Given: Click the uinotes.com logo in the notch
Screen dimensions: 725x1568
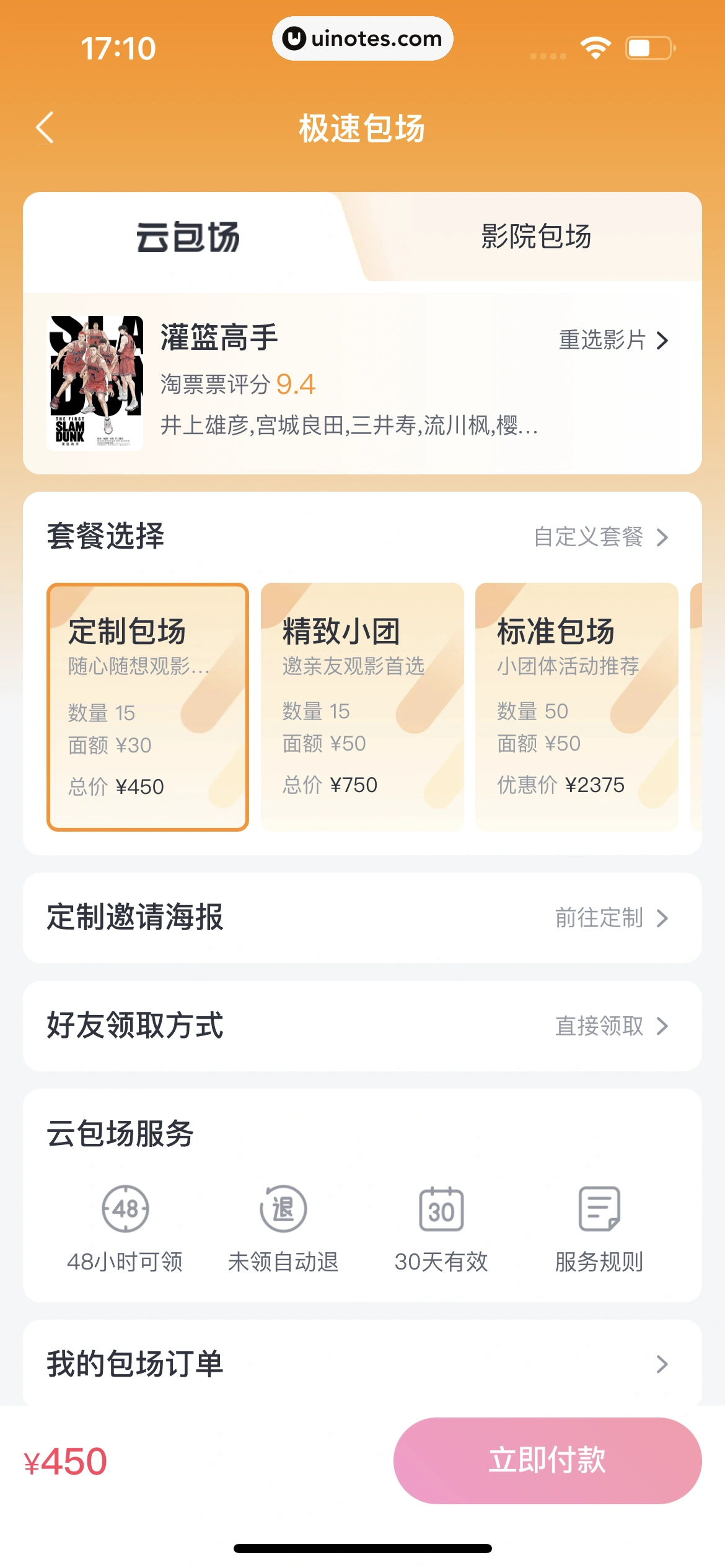Looking at the screenshot, I should [x=362, y=38].
